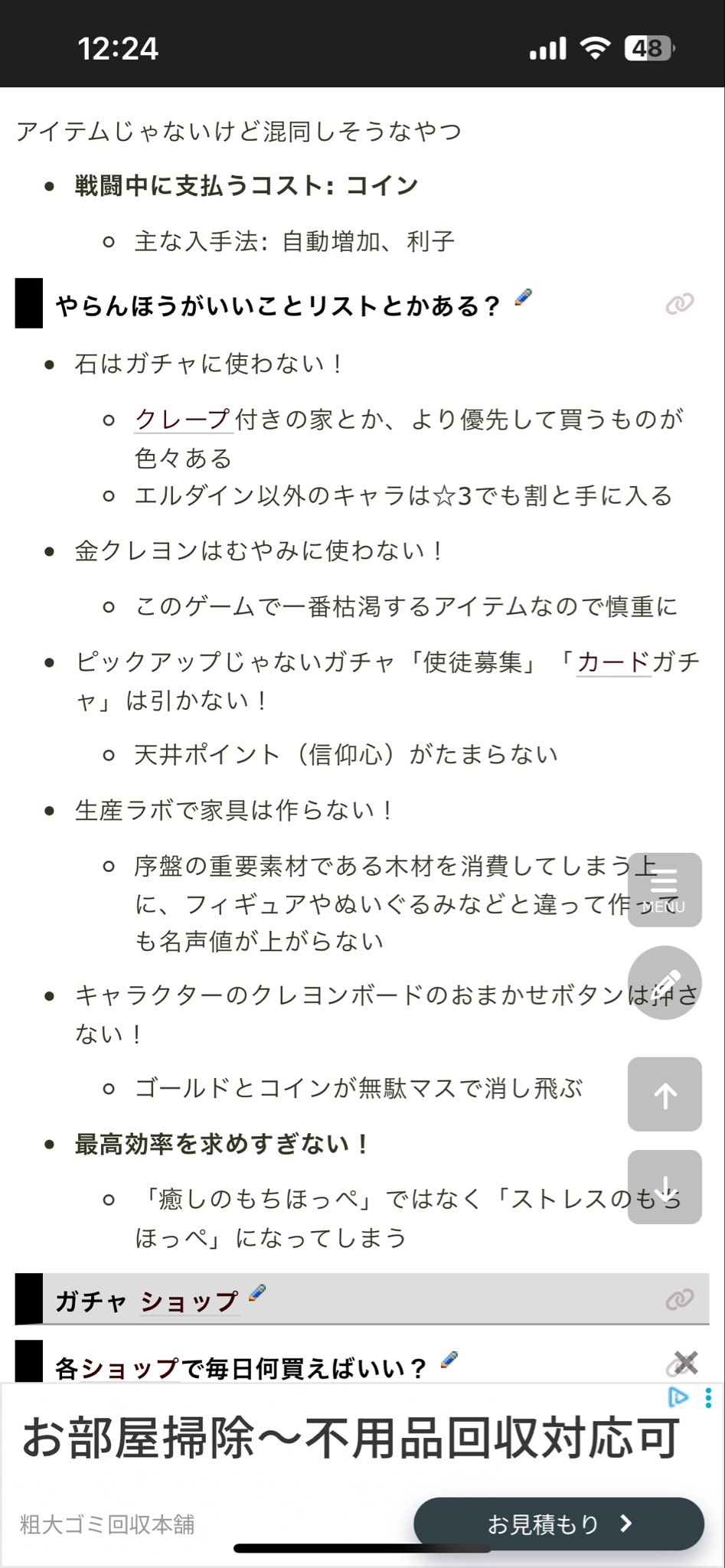This screenshot has width=725, height=1568.
Task: Jump to top with the up arrow
Action: coord(664,1094)
